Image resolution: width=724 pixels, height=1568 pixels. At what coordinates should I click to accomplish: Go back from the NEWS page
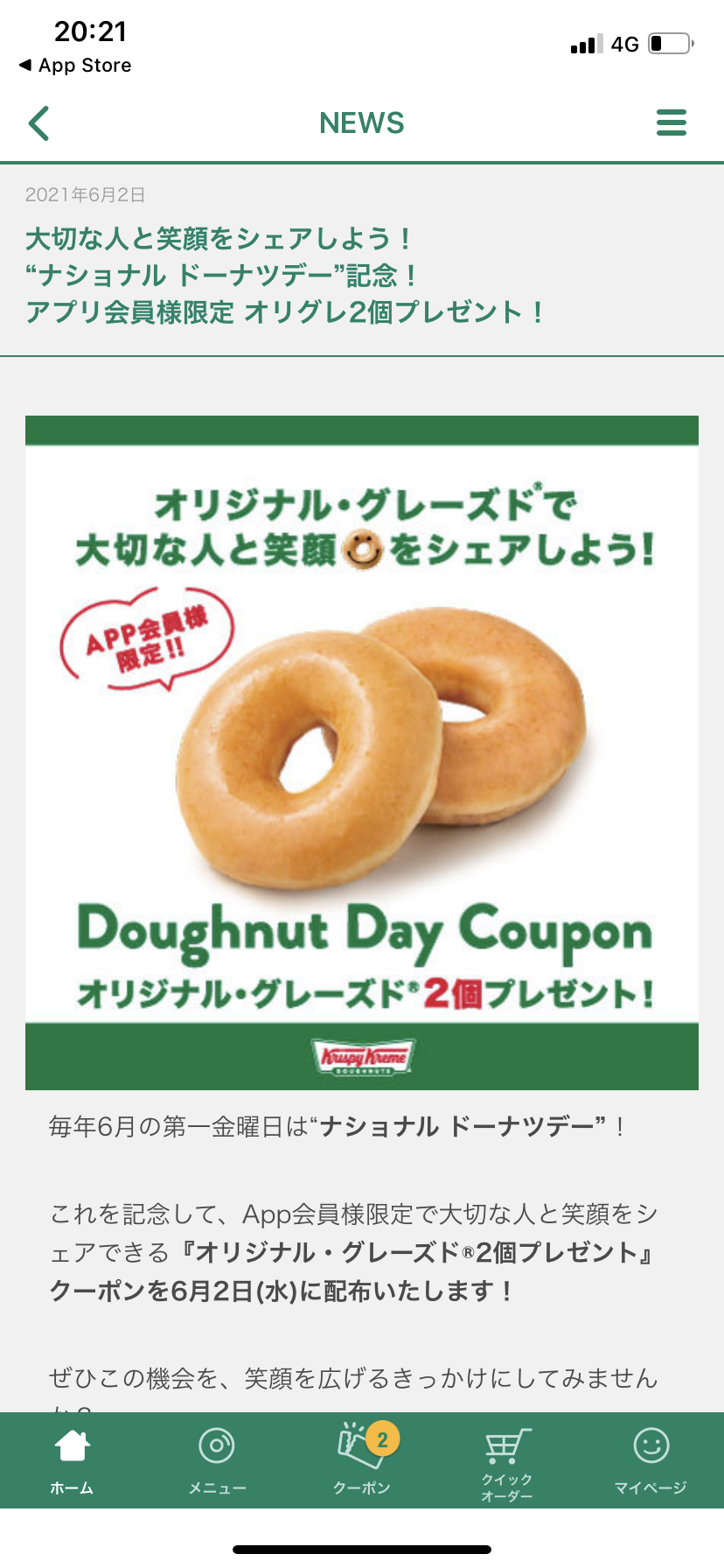[38, 123]
